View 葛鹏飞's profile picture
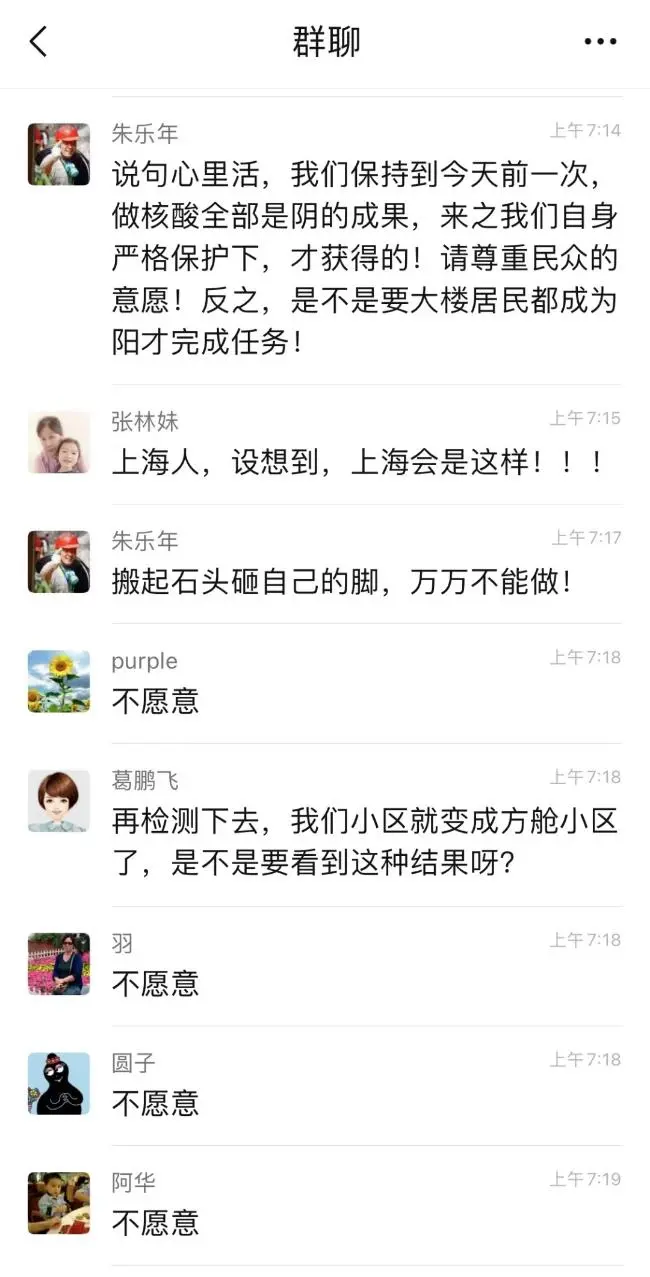650x1277 pixels. pyautogui.click(x=58, y=801)
